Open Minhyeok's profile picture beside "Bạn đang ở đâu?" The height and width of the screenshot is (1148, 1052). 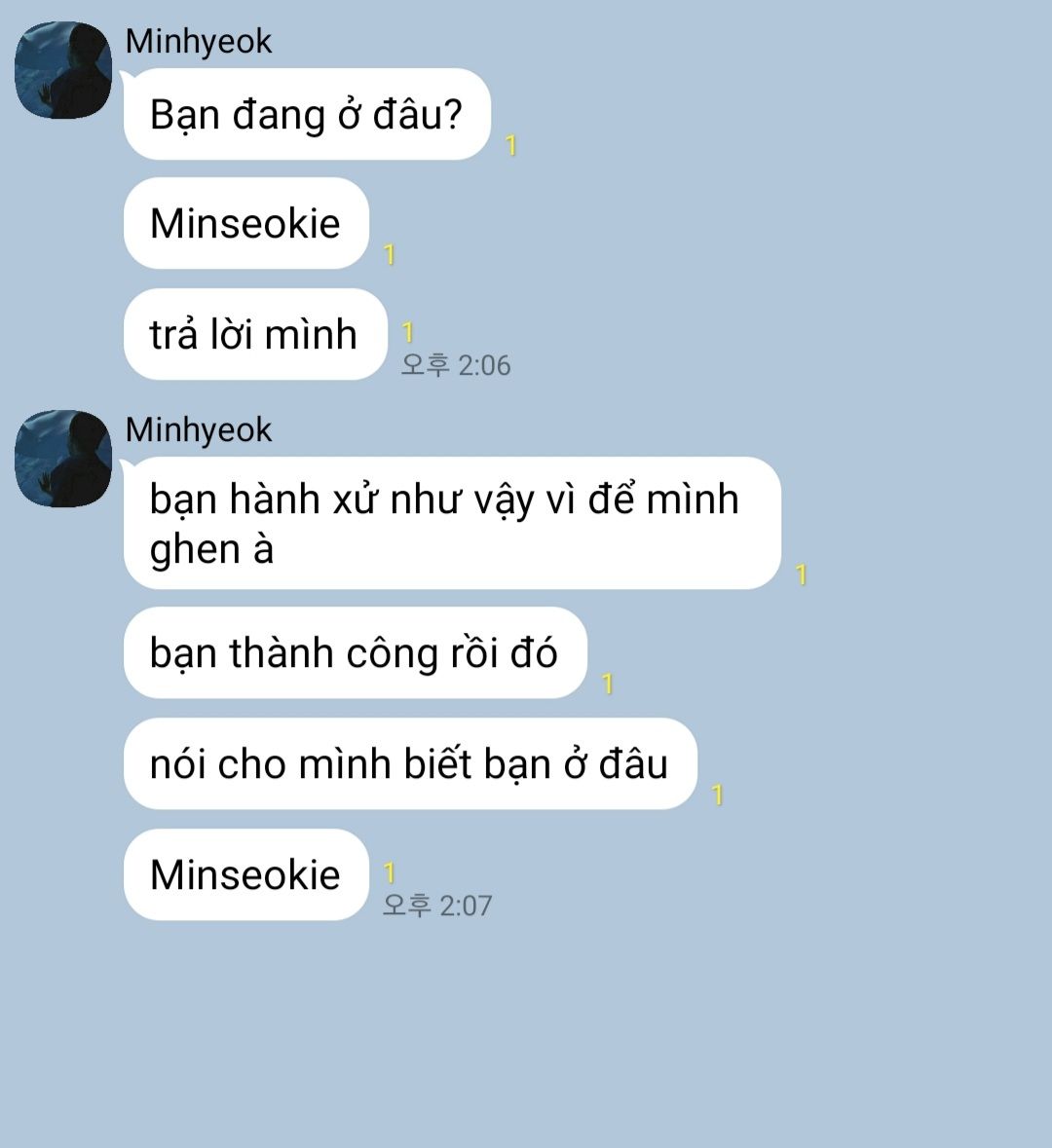click(x=63, y=71)
